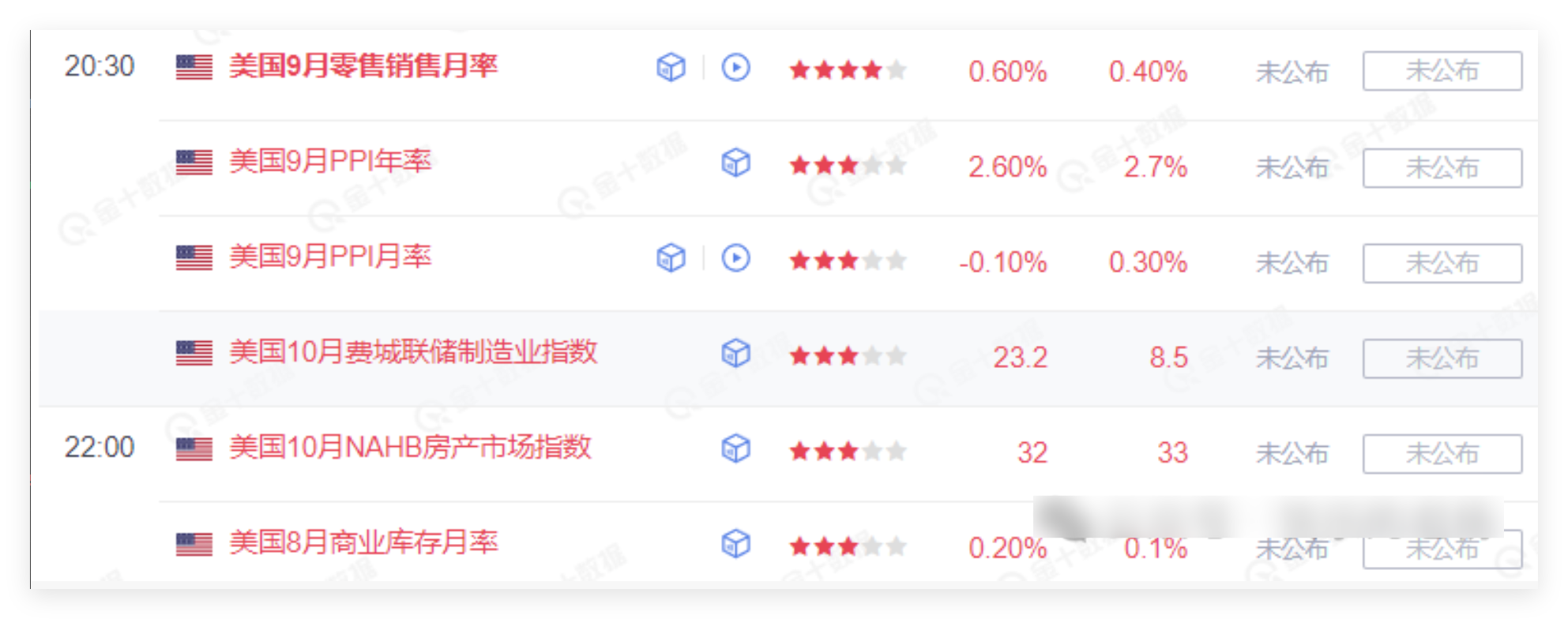Tap the cube icon for 费城联储制造业指数
Image resolution: width=1568 pixels, height=619 pixels.
pyautogui.click(x=736, y=354)
